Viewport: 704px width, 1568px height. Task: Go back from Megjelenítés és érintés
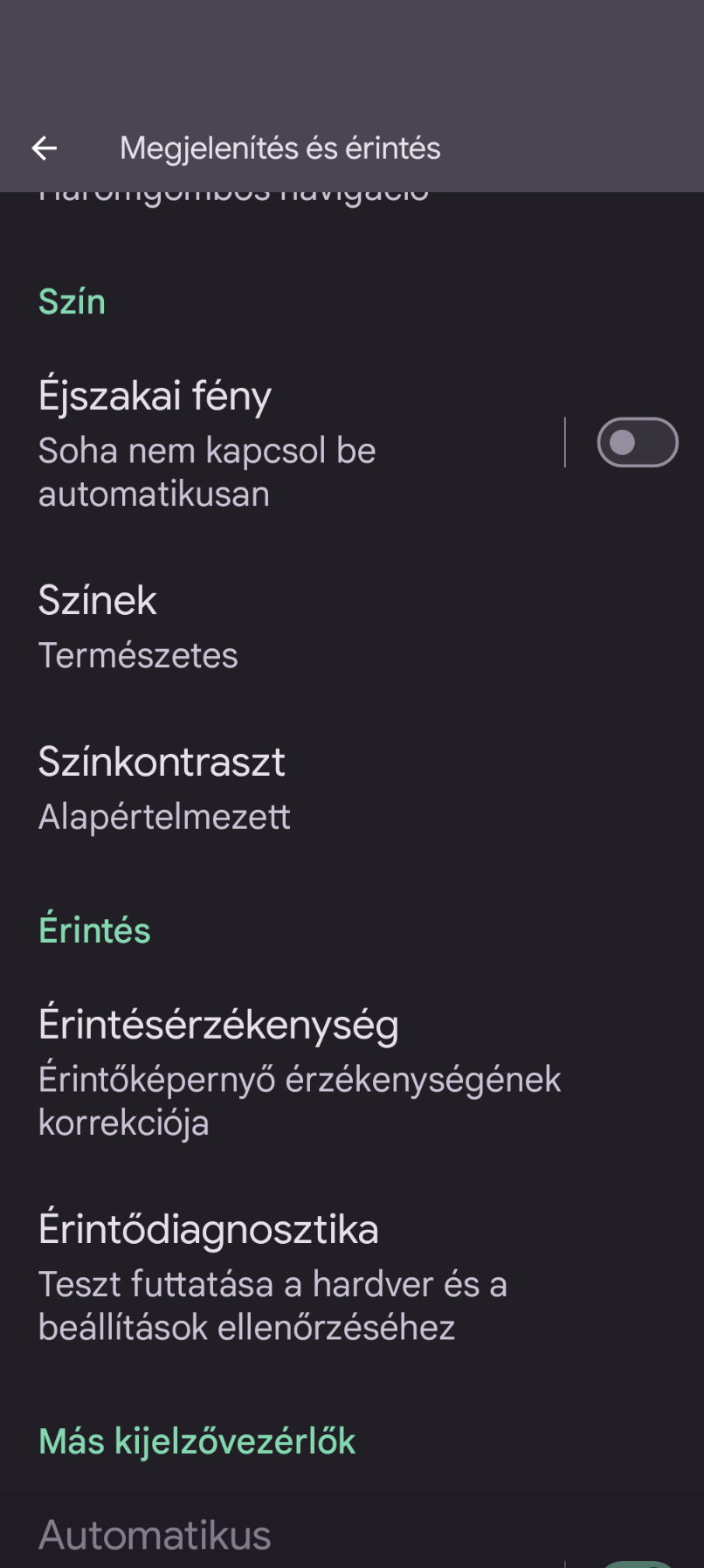click(x=45, y=149)
